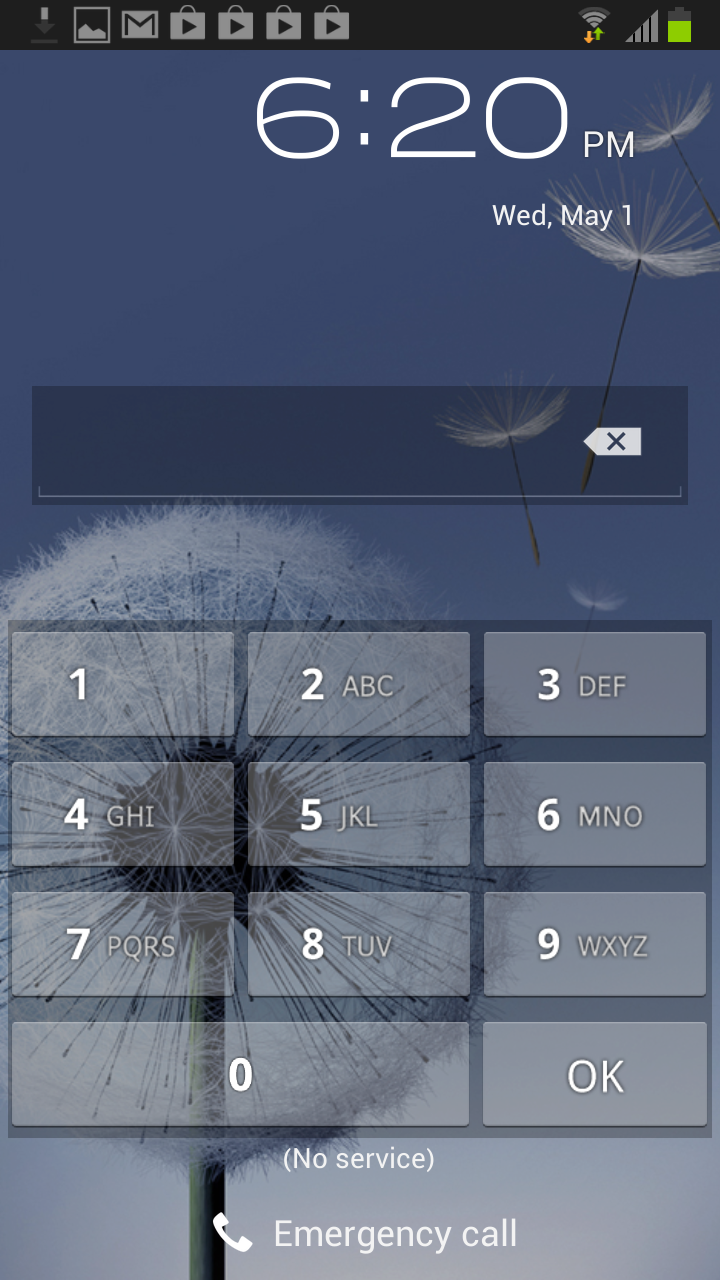
Task: Open Emergency call dialer
Action: (366, 1234)
